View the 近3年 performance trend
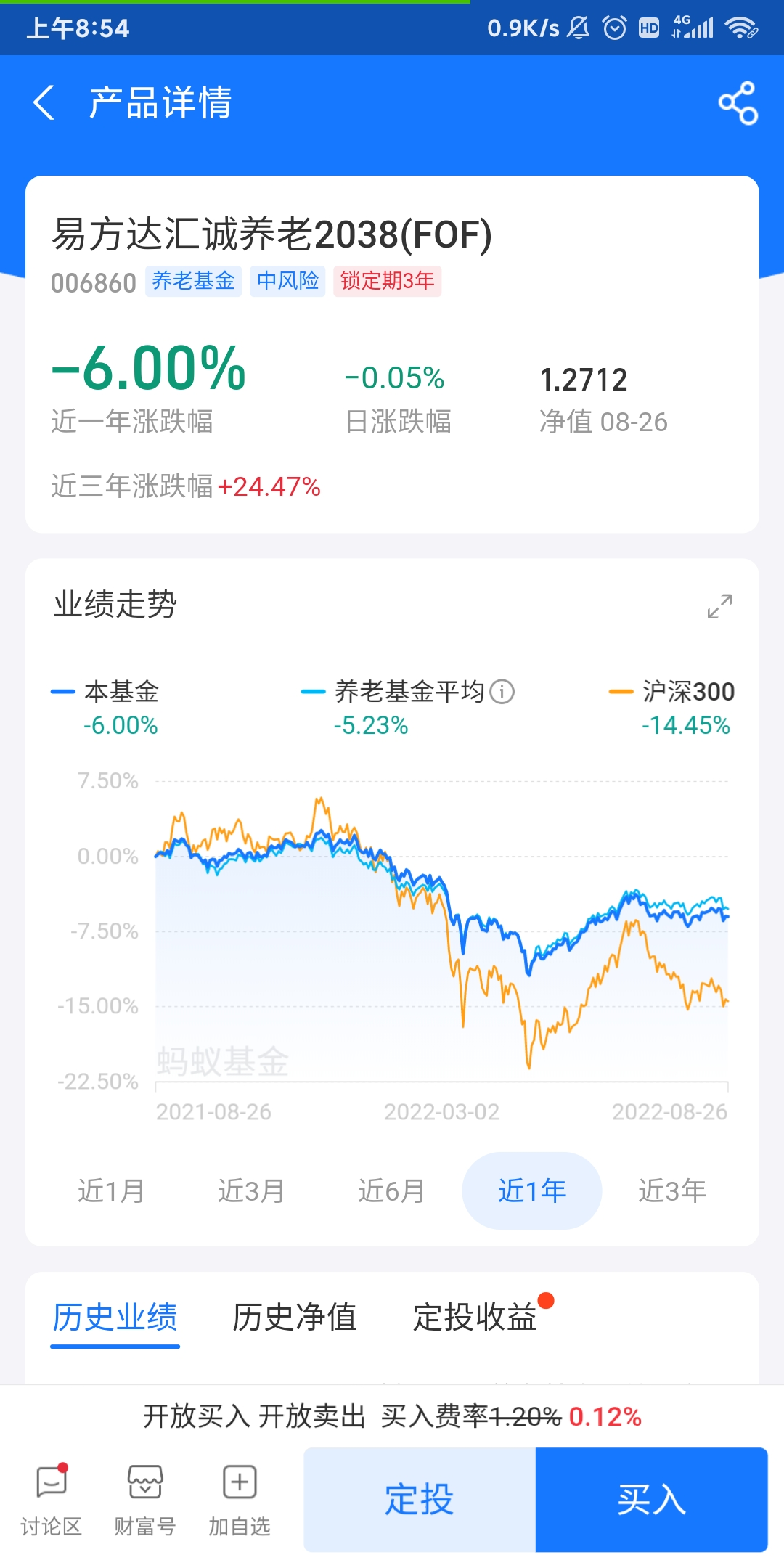 (x=671, y=1191)
